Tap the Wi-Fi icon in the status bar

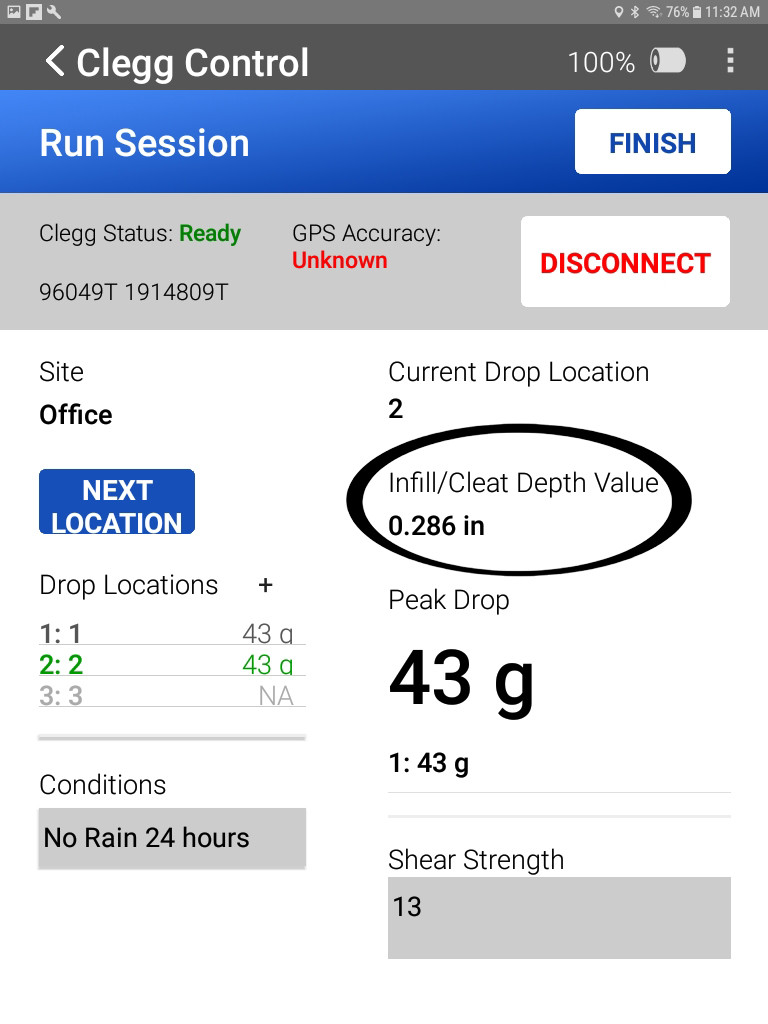(x=653, y=12)
